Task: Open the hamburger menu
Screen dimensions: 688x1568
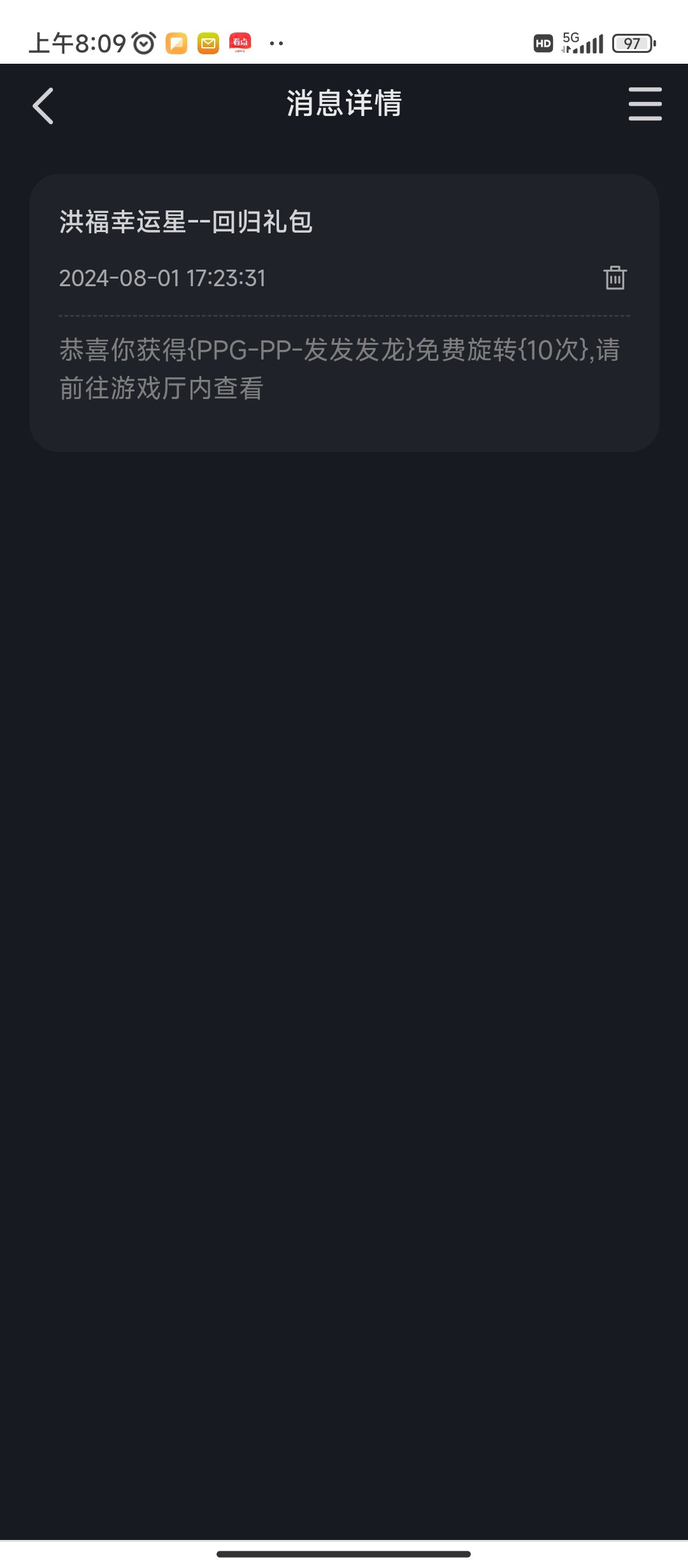Action: [645, 104]
